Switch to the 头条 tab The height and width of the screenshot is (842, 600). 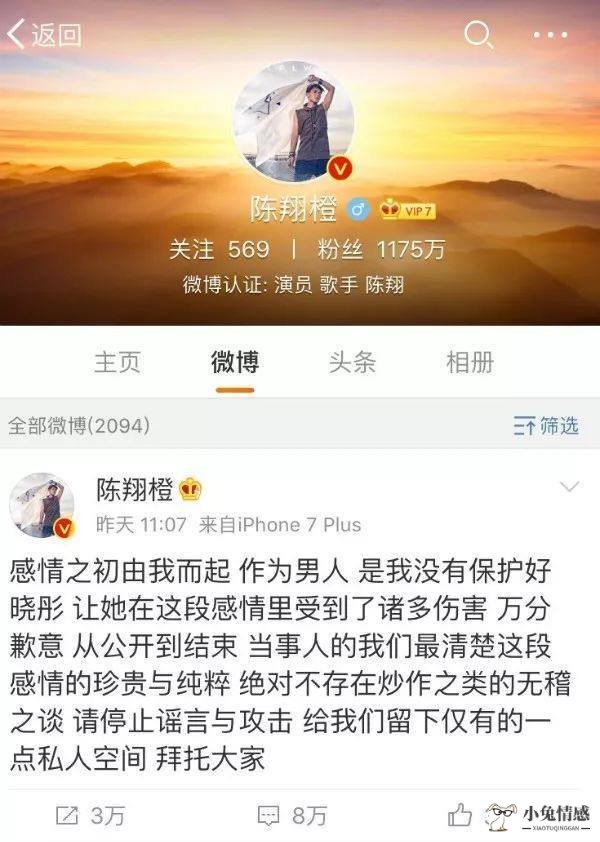tap(352, 362)
